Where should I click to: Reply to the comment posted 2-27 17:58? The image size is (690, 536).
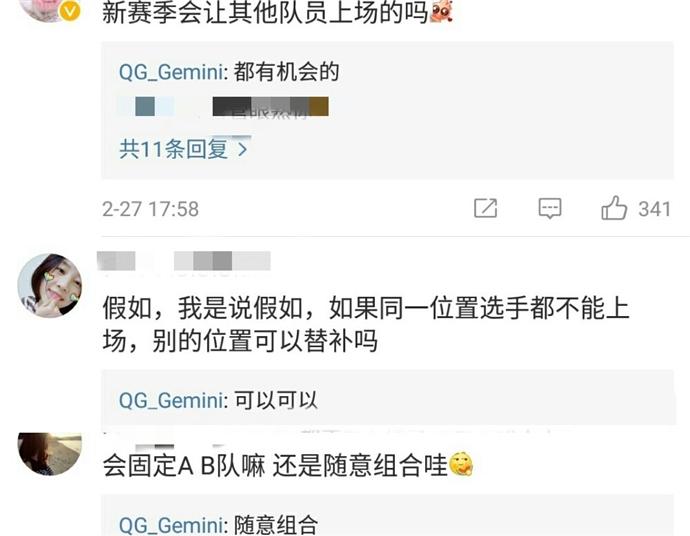[550, 209]
